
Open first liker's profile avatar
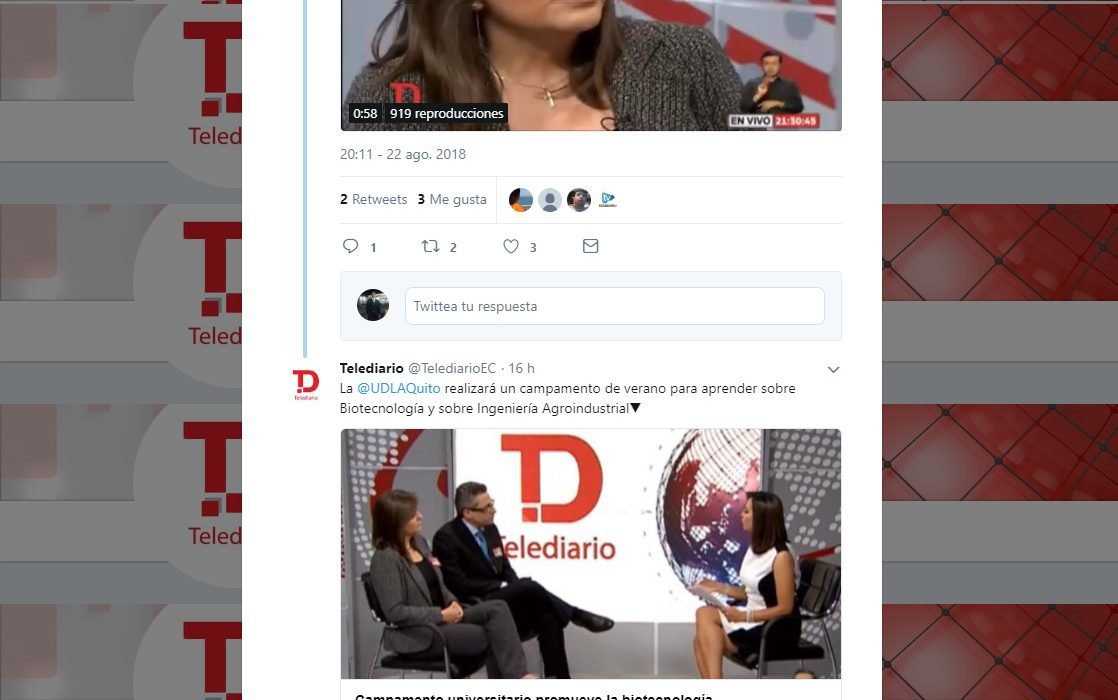tap(520, 200)
